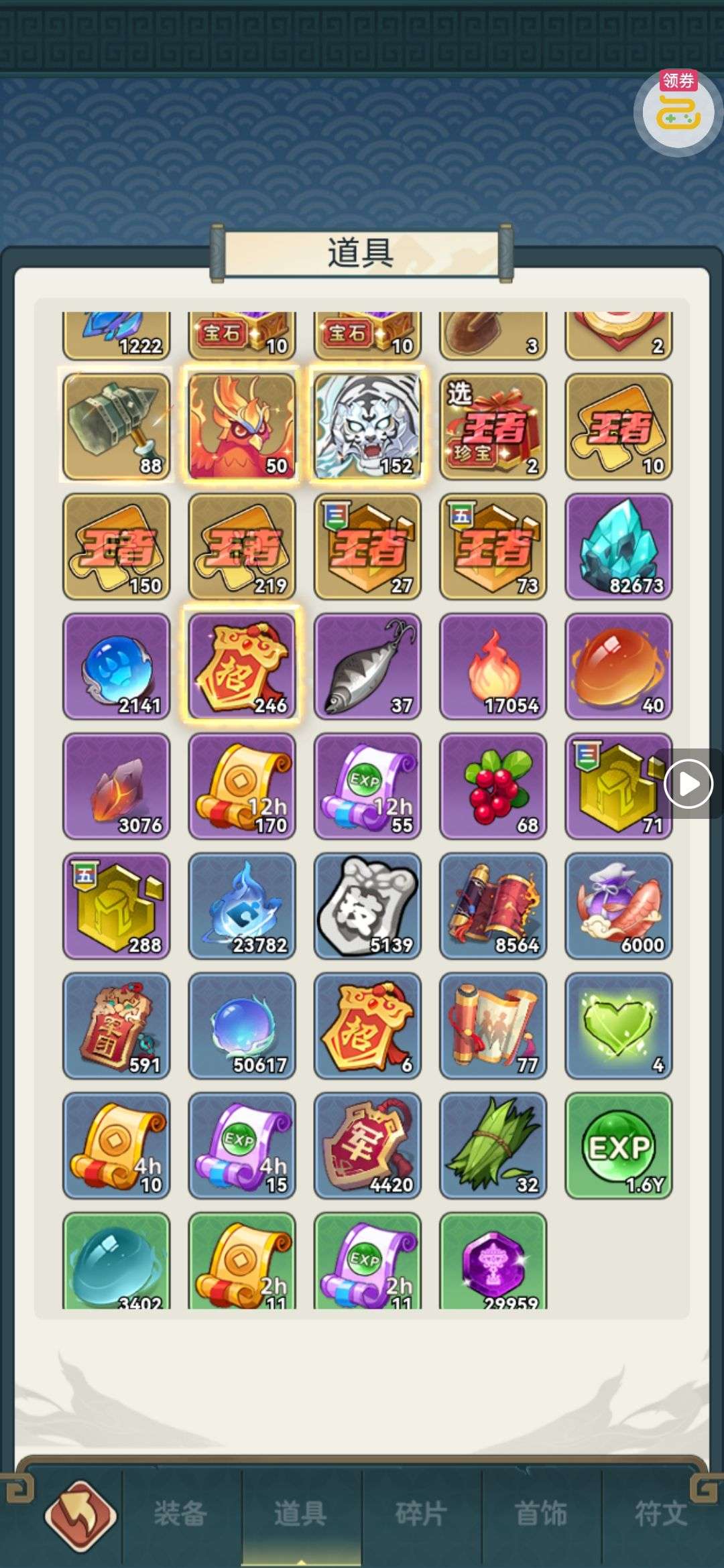Select the gold 12h scroll with 170
The width and height of the screenshot is (724, 1568).
(x=242, y=786)
